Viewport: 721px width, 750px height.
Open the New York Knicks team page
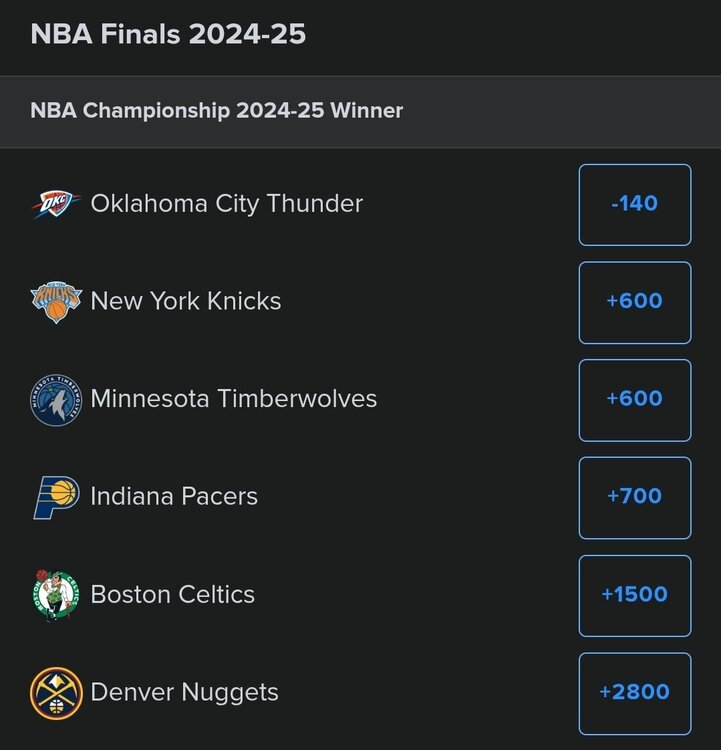(185, 301)
